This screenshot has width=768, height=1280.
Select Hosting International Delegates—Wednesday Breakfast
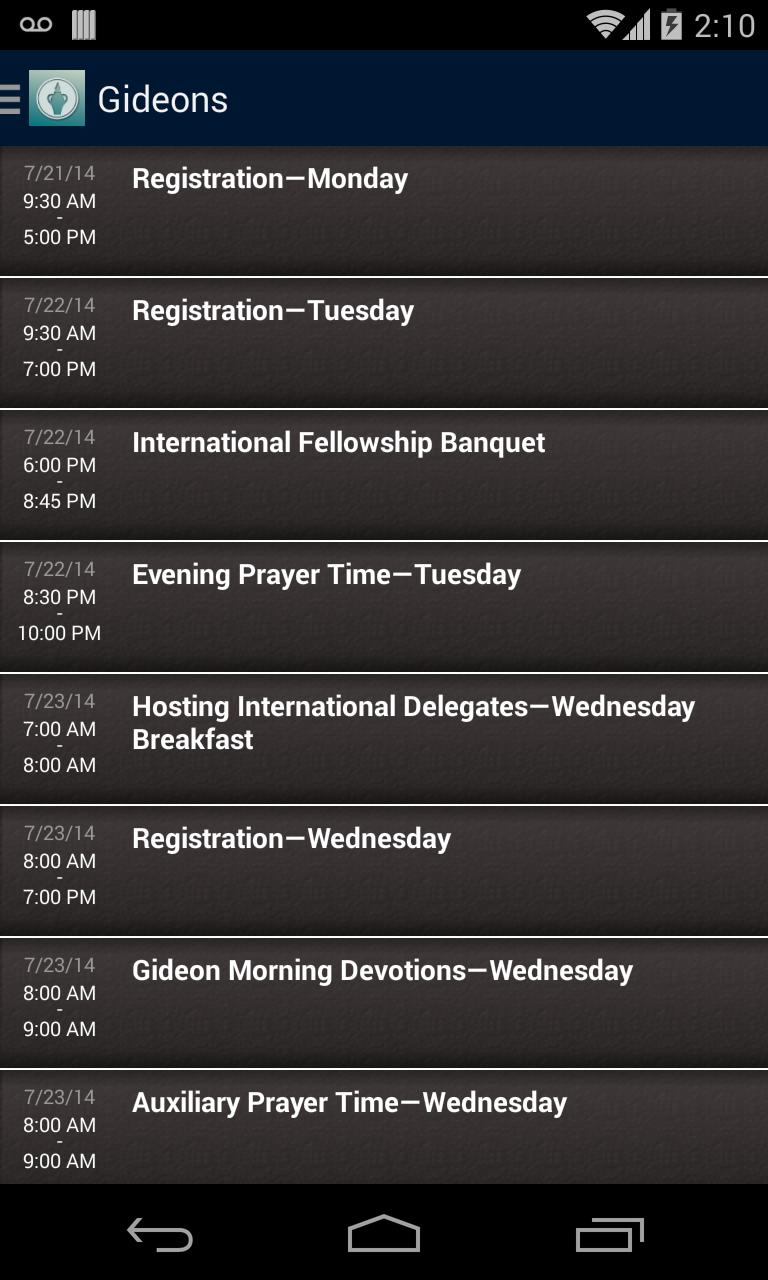pyautogui.click(x=384, y=735)
